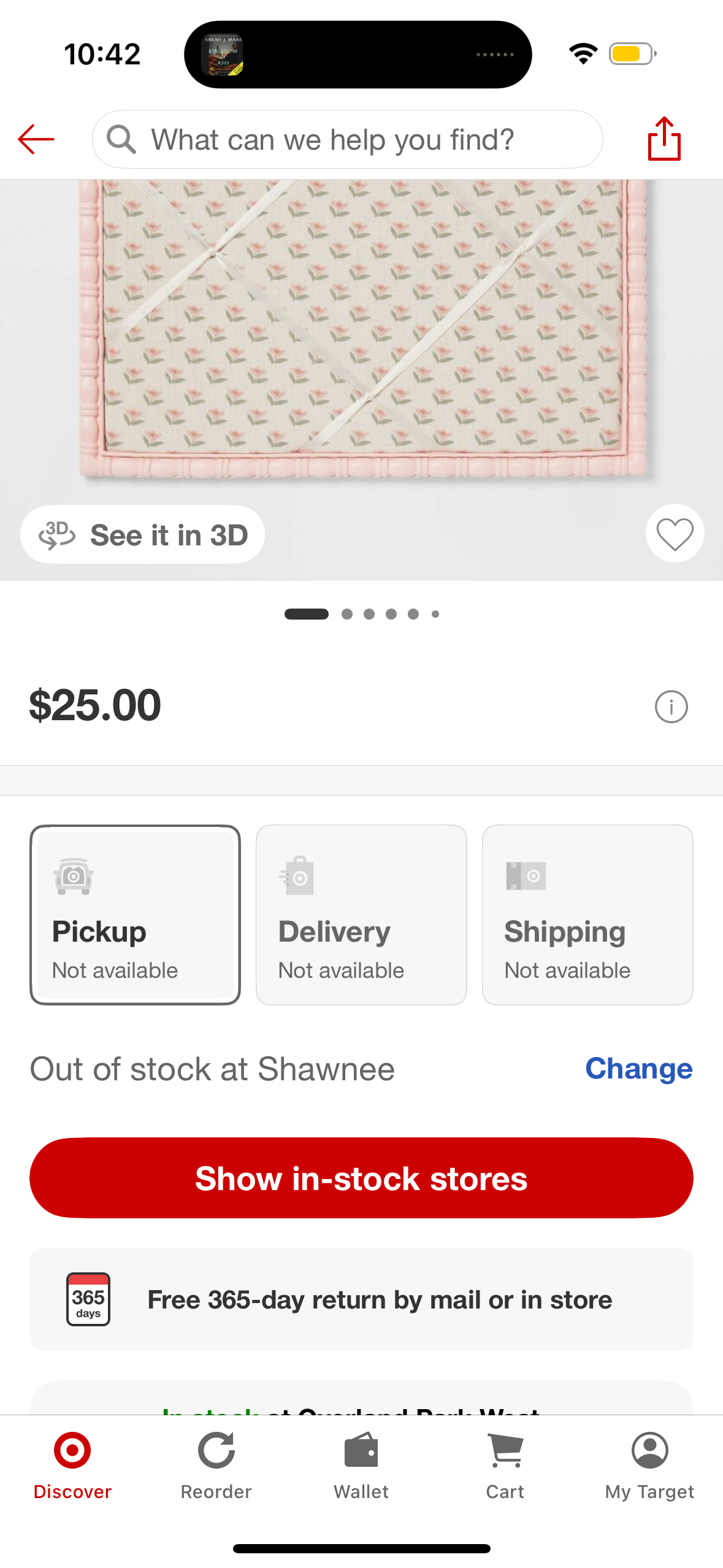Open the product search field

pos(347,139)
